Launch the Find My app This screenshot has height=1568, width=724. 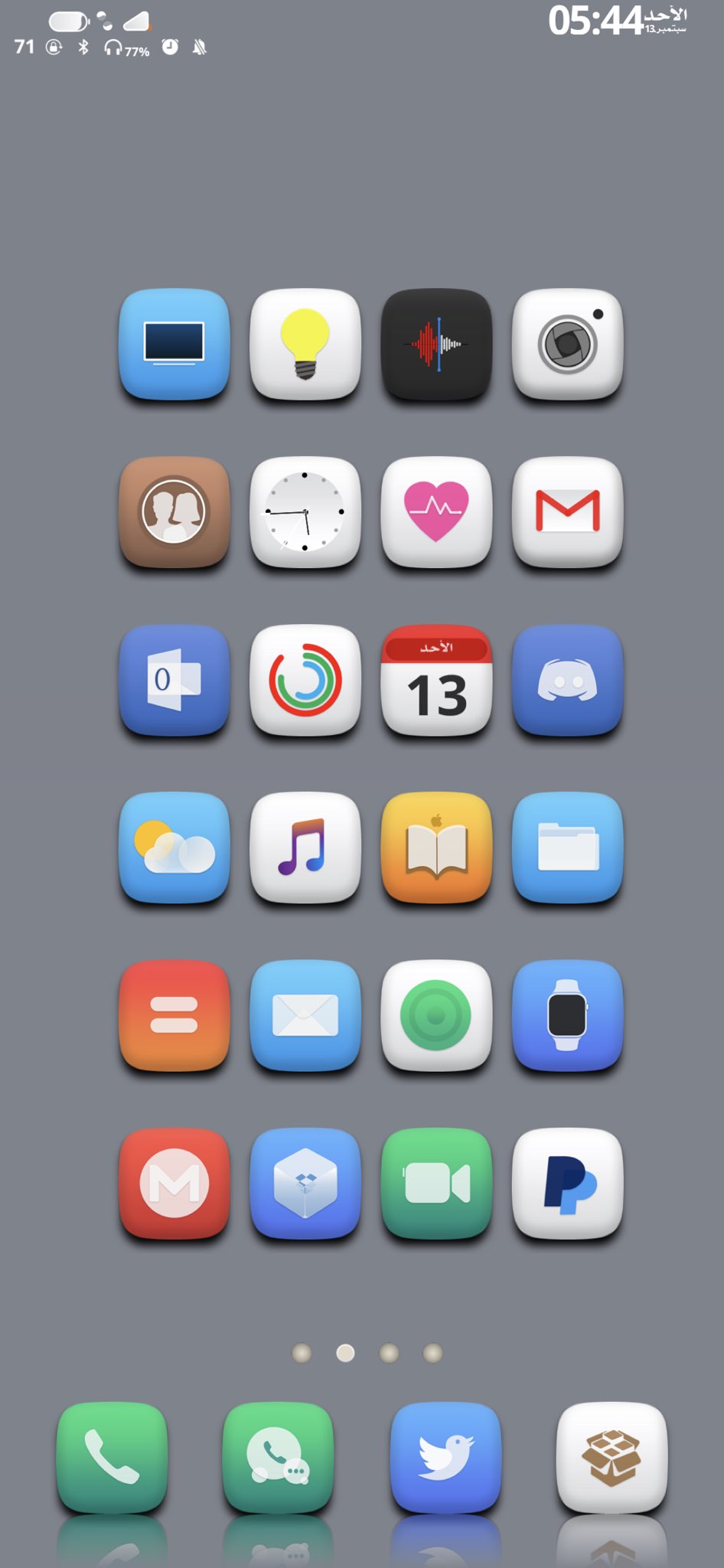(x=436, y=1014)
